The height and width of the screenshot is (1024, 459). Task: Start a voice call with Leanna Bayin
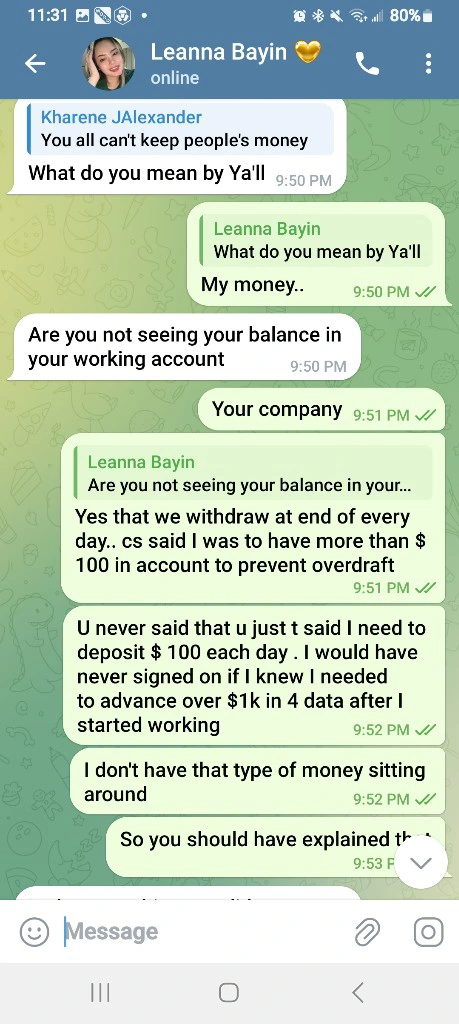[x=368, y=63]
